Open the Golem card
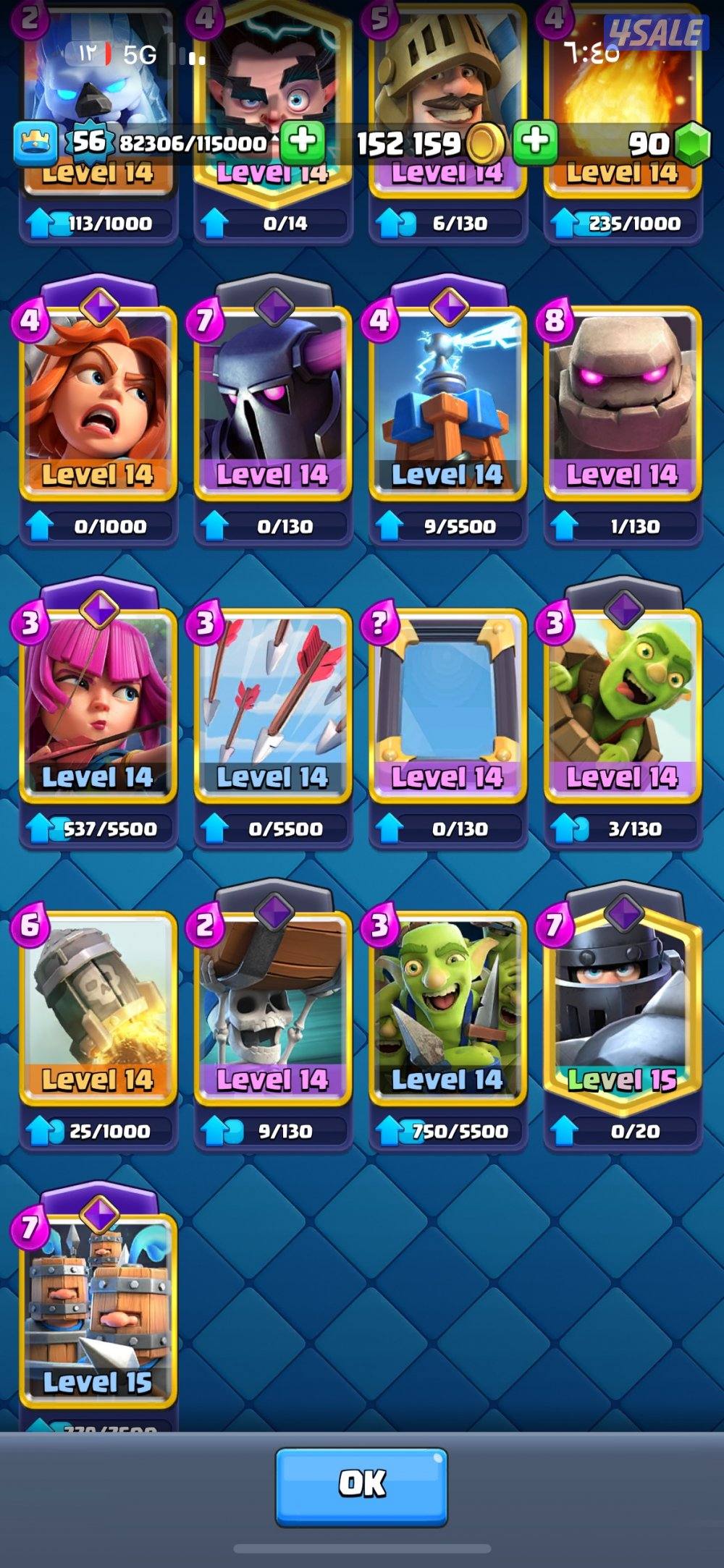The width and height of the screenshot is (724, 1568). [x=622, y=405]
